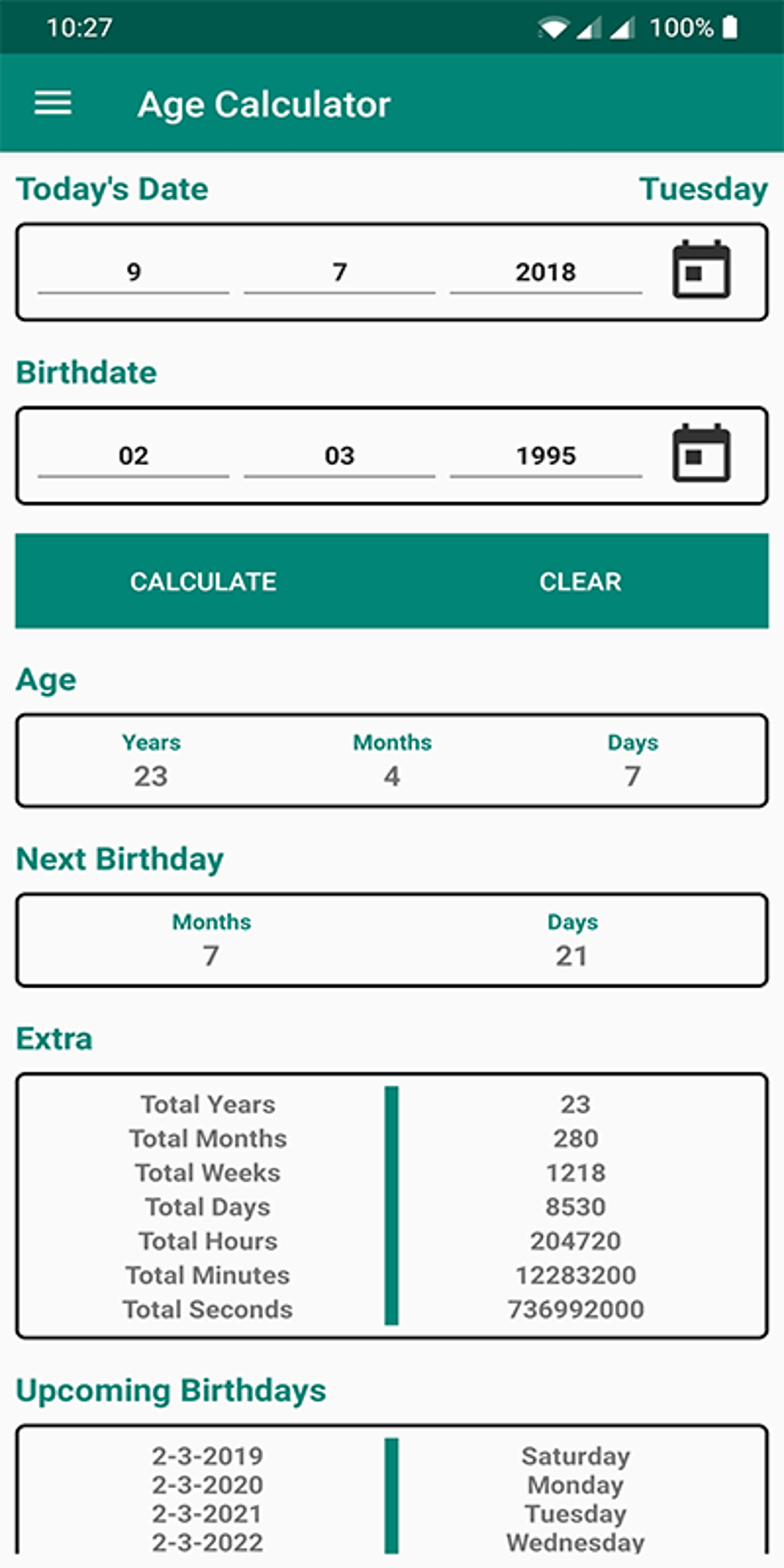Viewport: 784px width, 1568px height.
Task: Select the month field showing 7
Action: 338,271
